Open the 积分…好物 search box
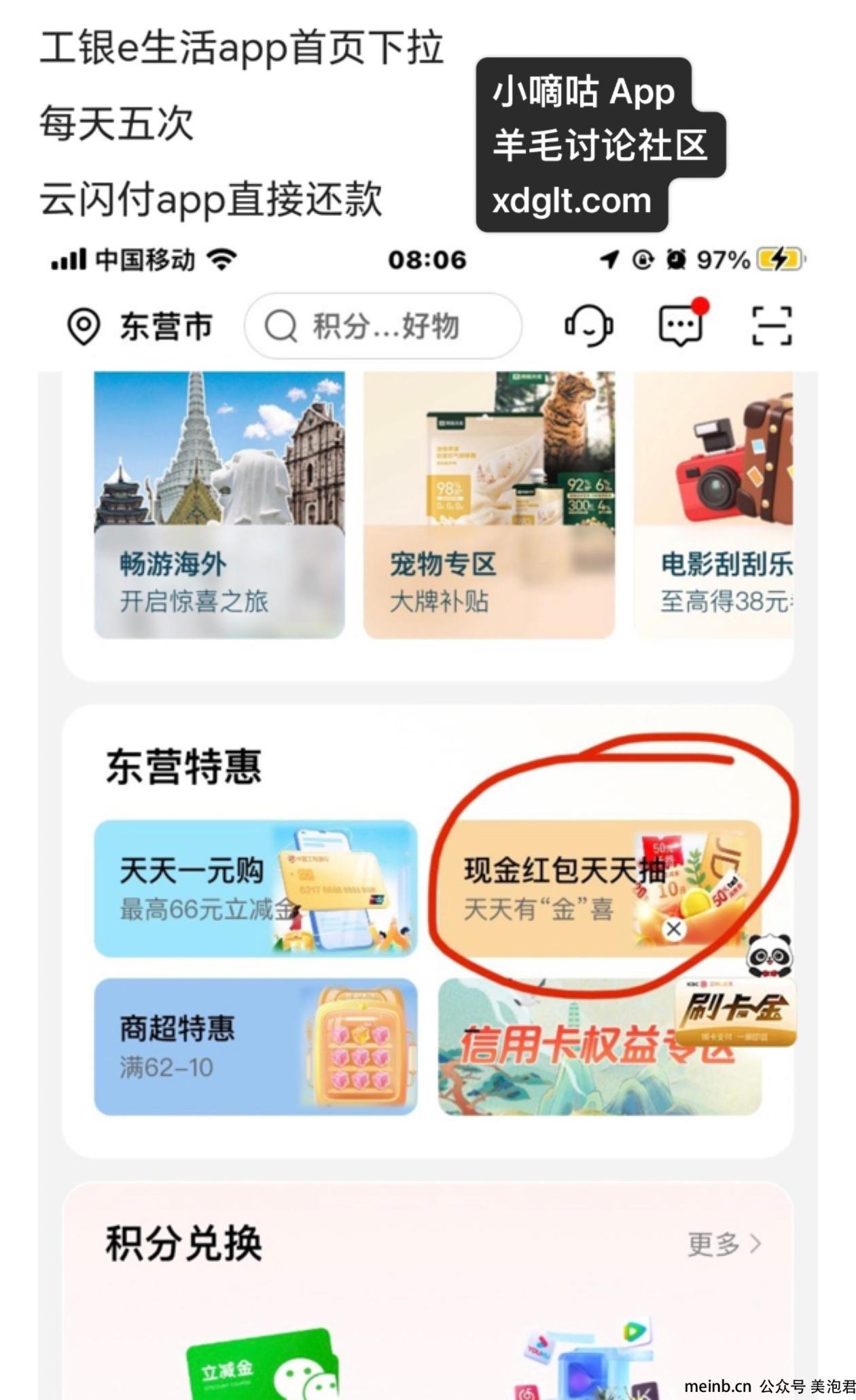The width and height of the screenshot is (856, 1400). click(x=384, y=326)
